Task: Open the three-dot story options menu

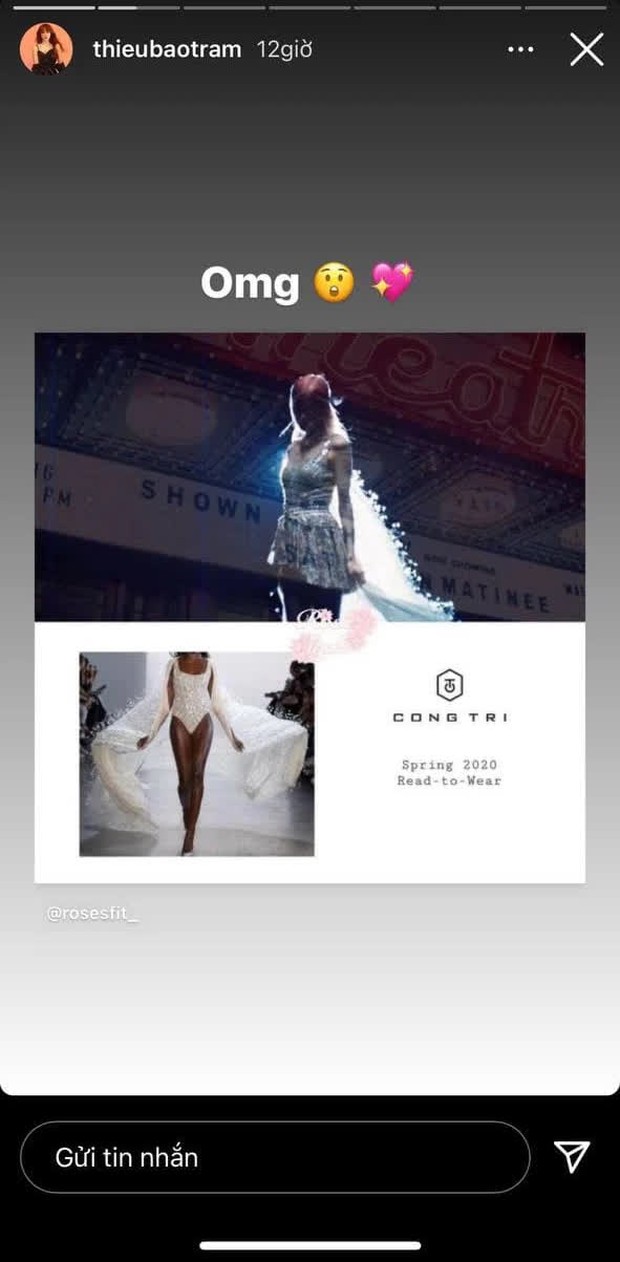Action: pyautogui.click(x=520, y=49)
